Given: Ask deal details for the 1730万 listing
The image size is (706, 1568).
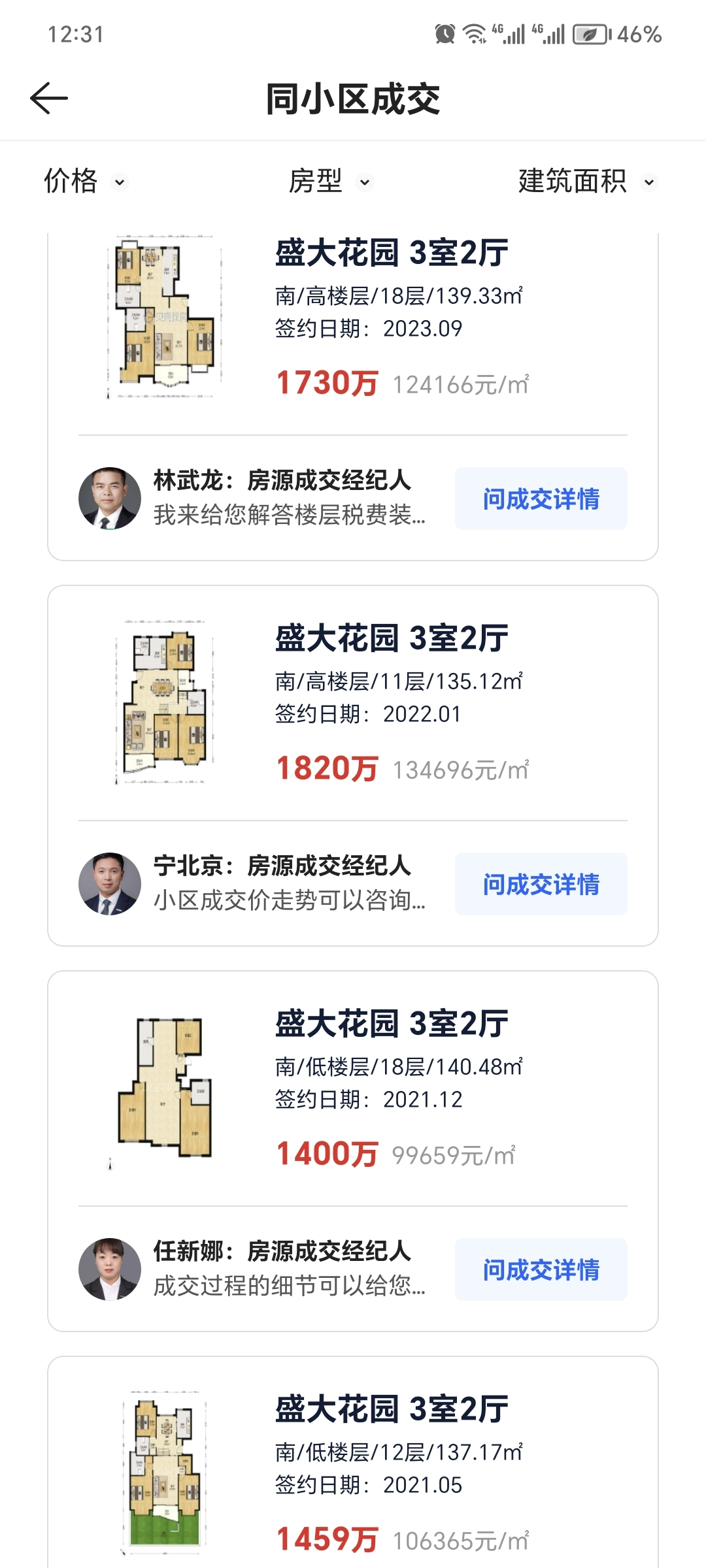Looking at the screenshot, I should coord(540,498).
